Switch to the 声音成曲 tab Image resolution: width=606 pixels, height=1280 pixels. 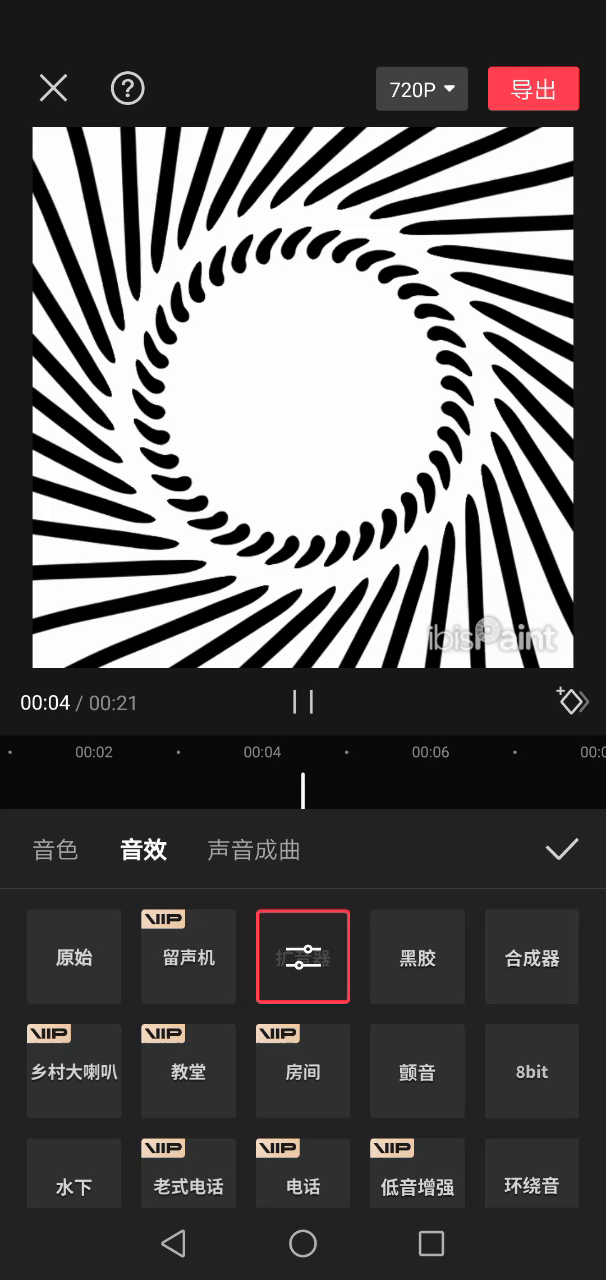click(253, 850)
